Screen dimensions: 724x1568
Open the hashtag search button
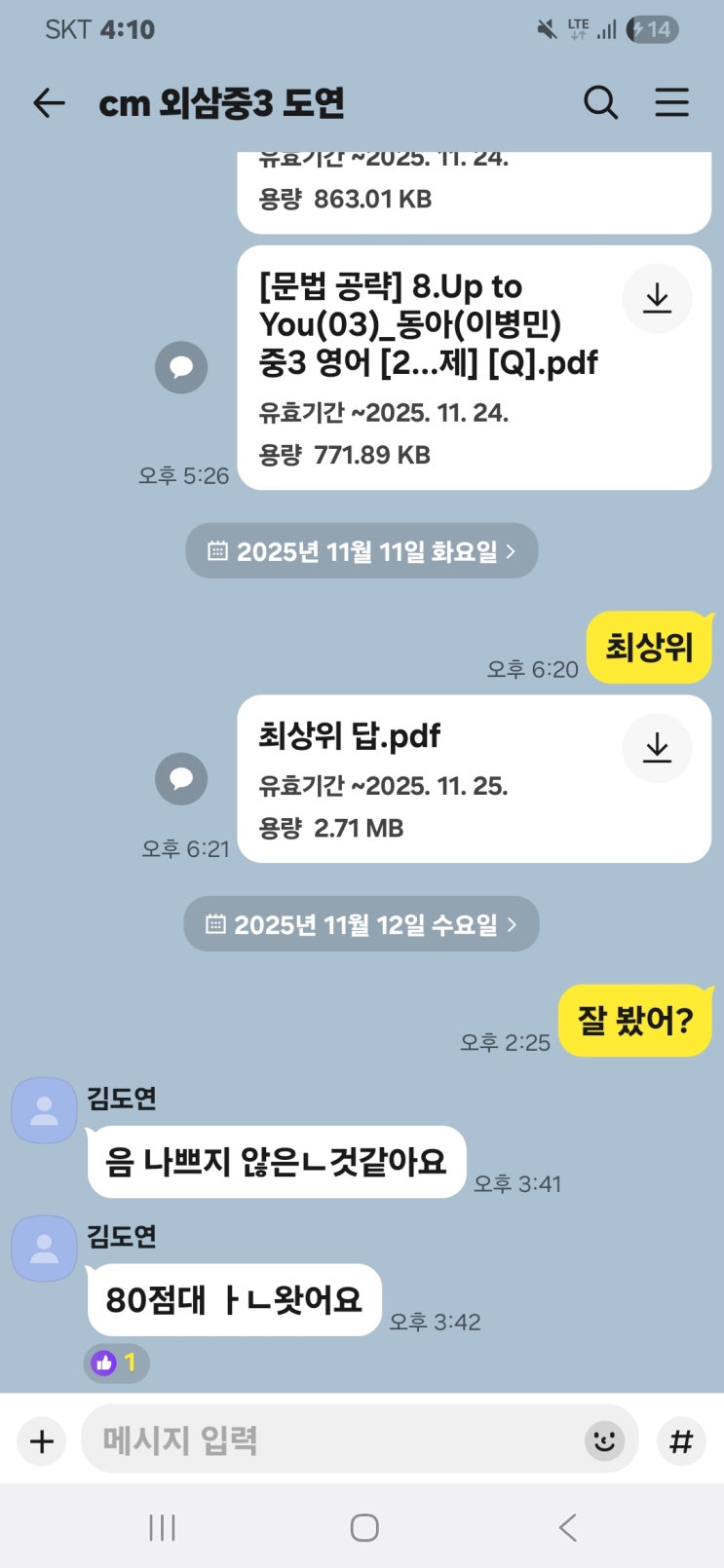[x=681, y=1440]
